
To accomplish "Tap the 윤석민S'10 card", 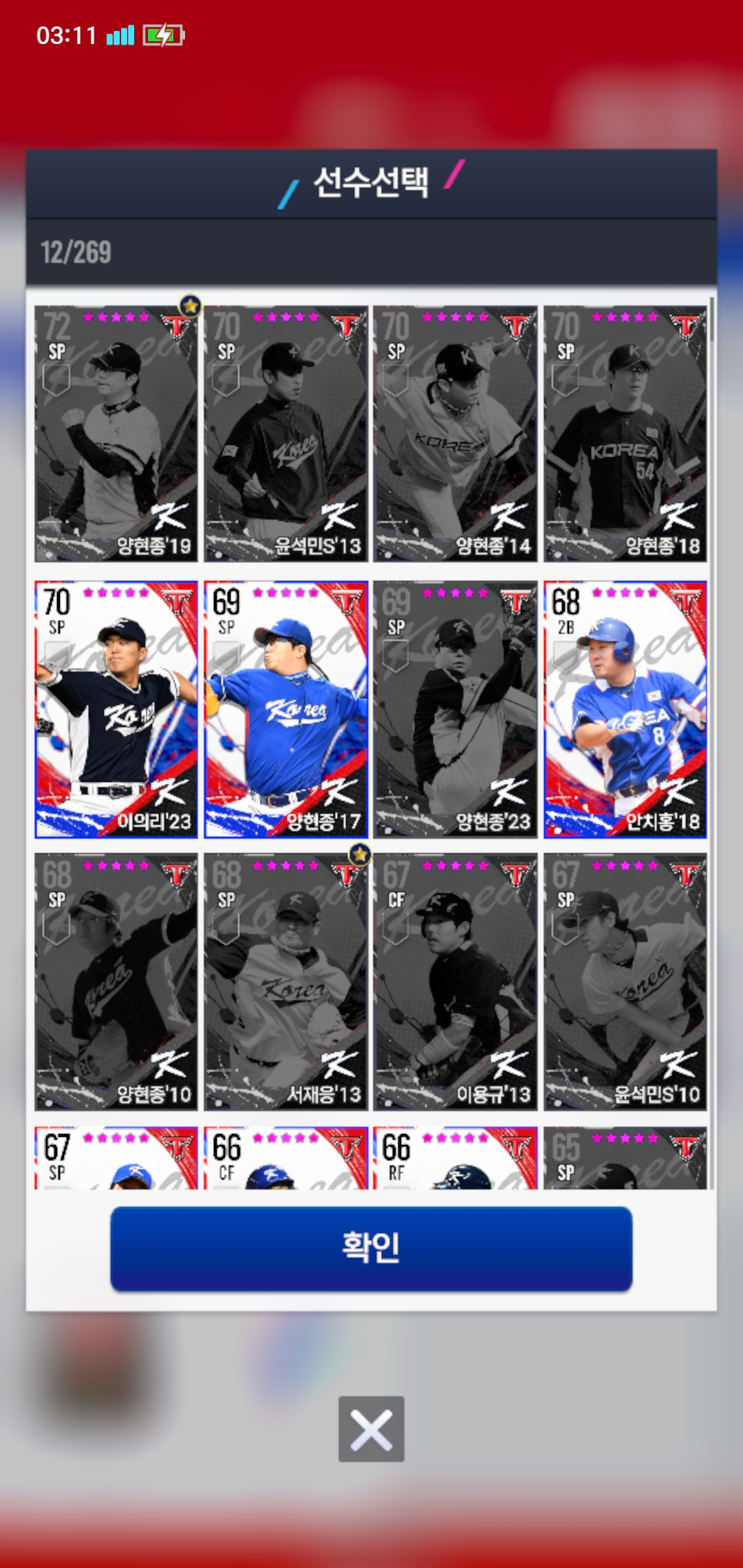I will [625, 982].
